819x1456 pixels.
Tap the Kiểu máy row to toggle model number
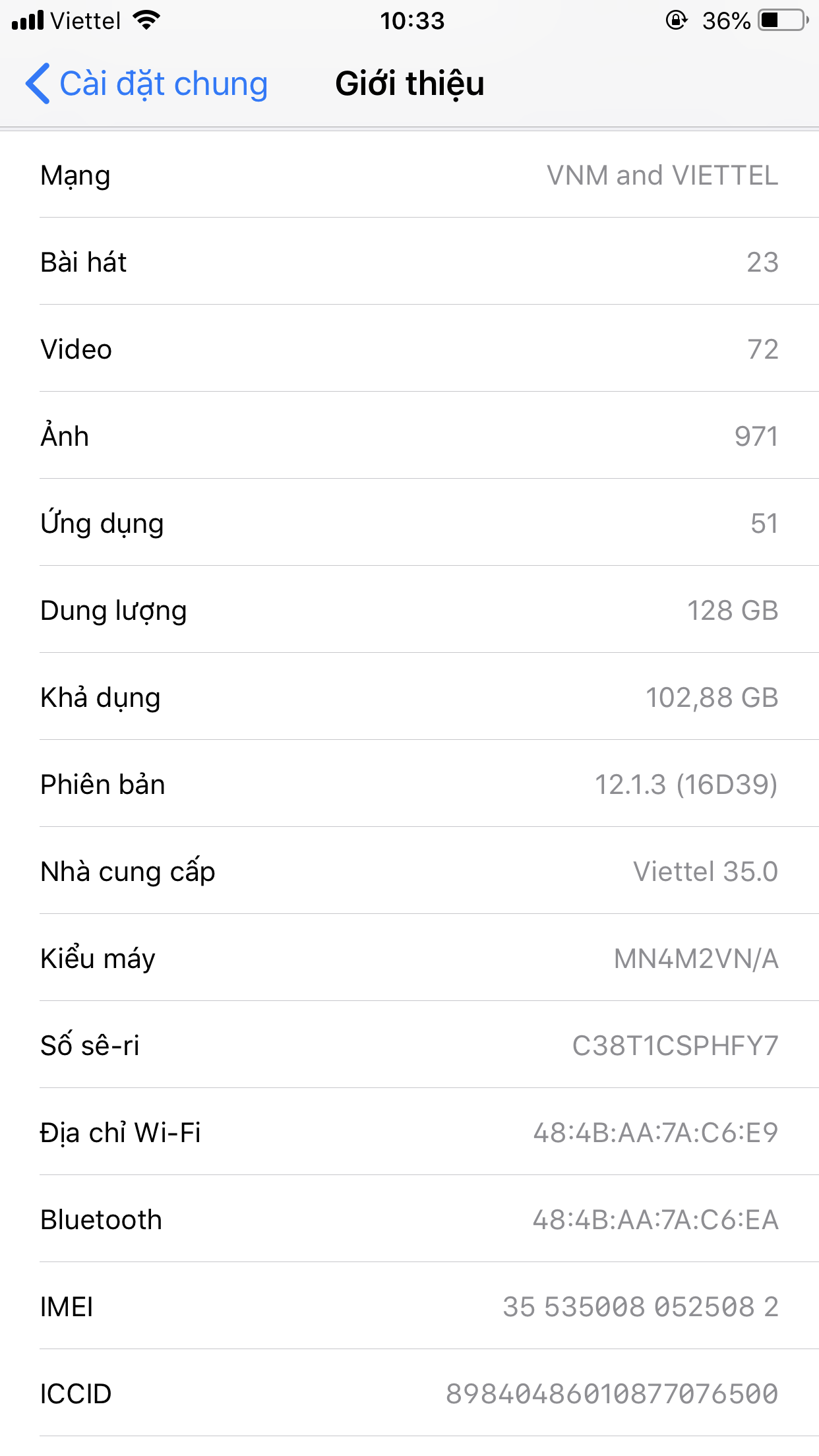coord(409,958)
